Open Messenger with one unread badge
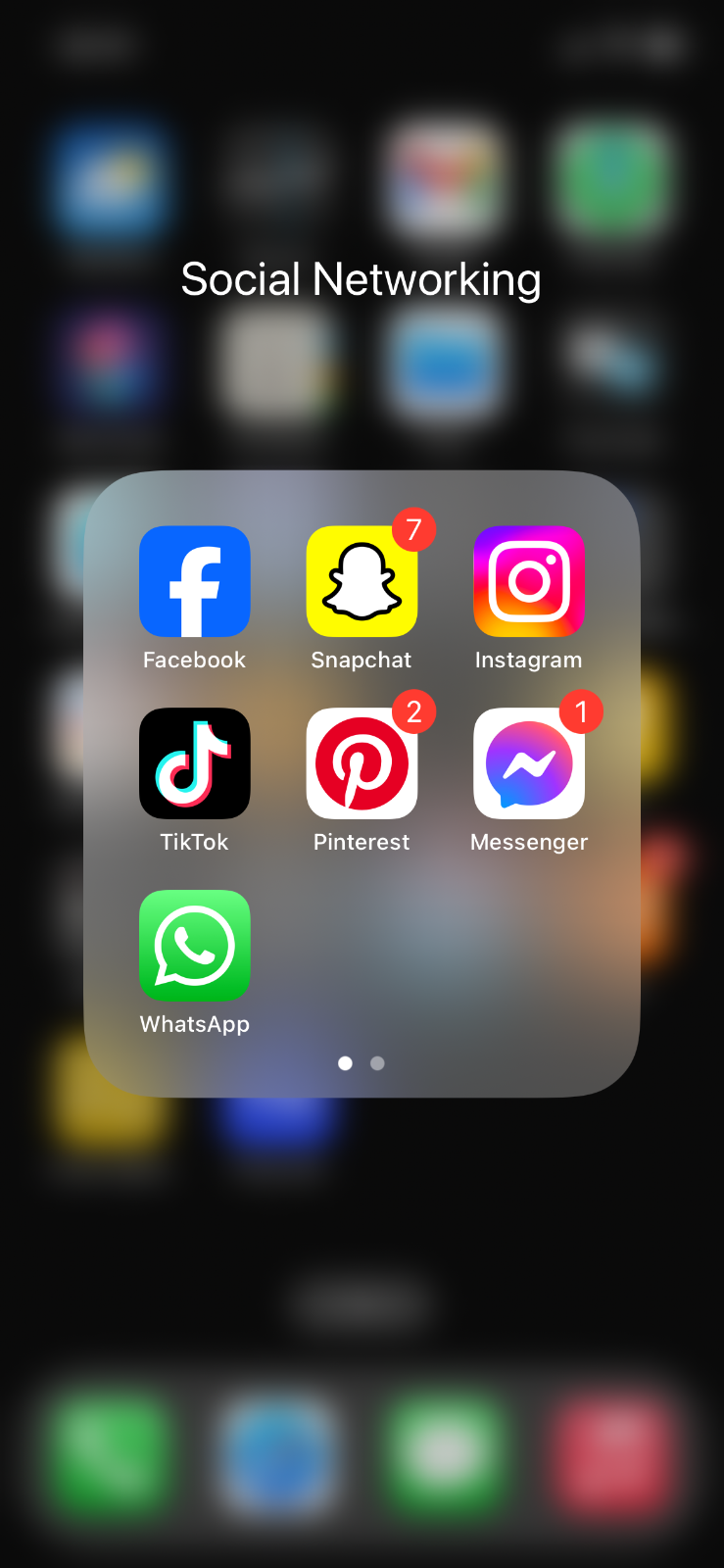The width and height of the screenshot is (724, 1568). pyautogui.click(x=529, y=763)
